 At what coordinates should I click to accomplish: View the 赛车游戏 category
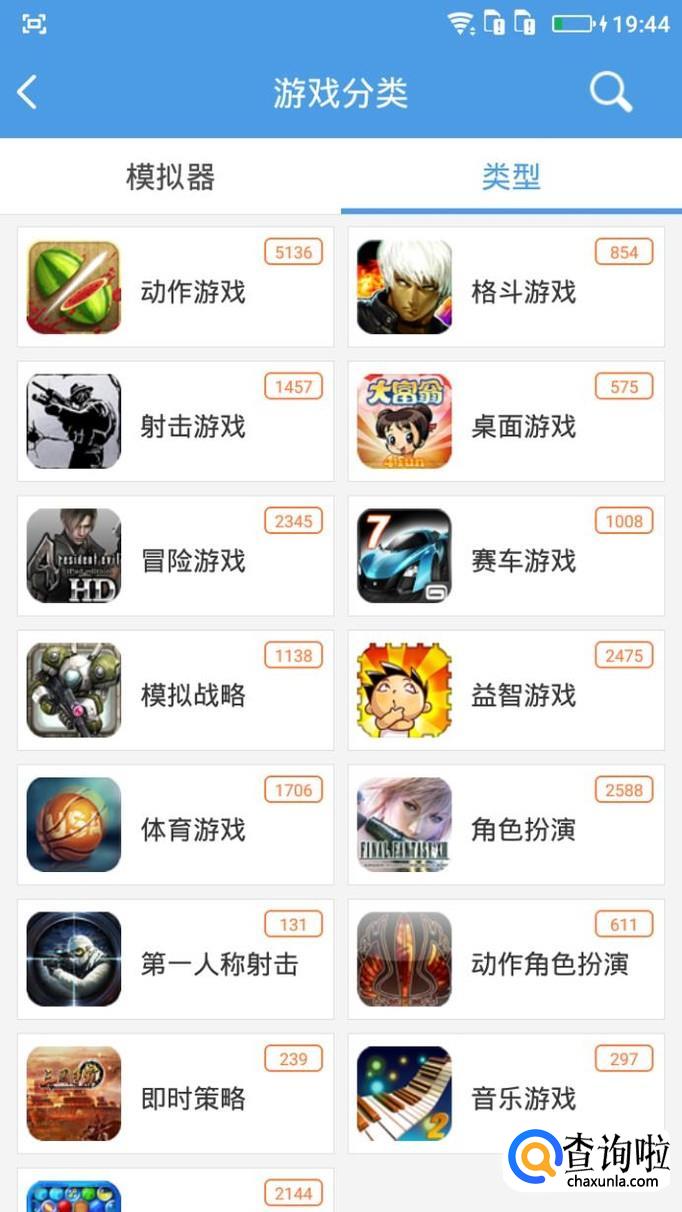point(506,557)
